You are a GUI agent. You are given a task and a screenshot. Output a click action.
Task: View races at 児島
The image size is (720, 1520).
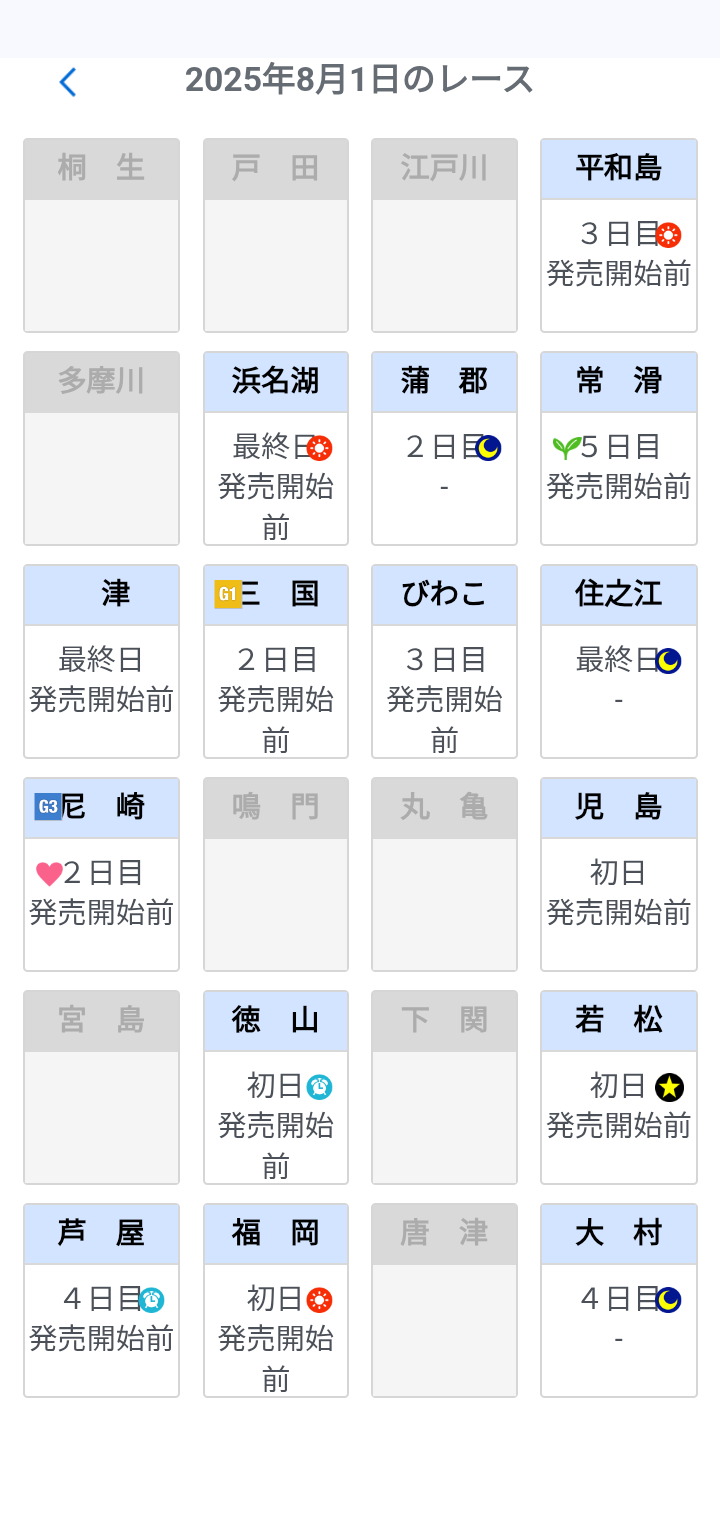(x=618, y=875)
